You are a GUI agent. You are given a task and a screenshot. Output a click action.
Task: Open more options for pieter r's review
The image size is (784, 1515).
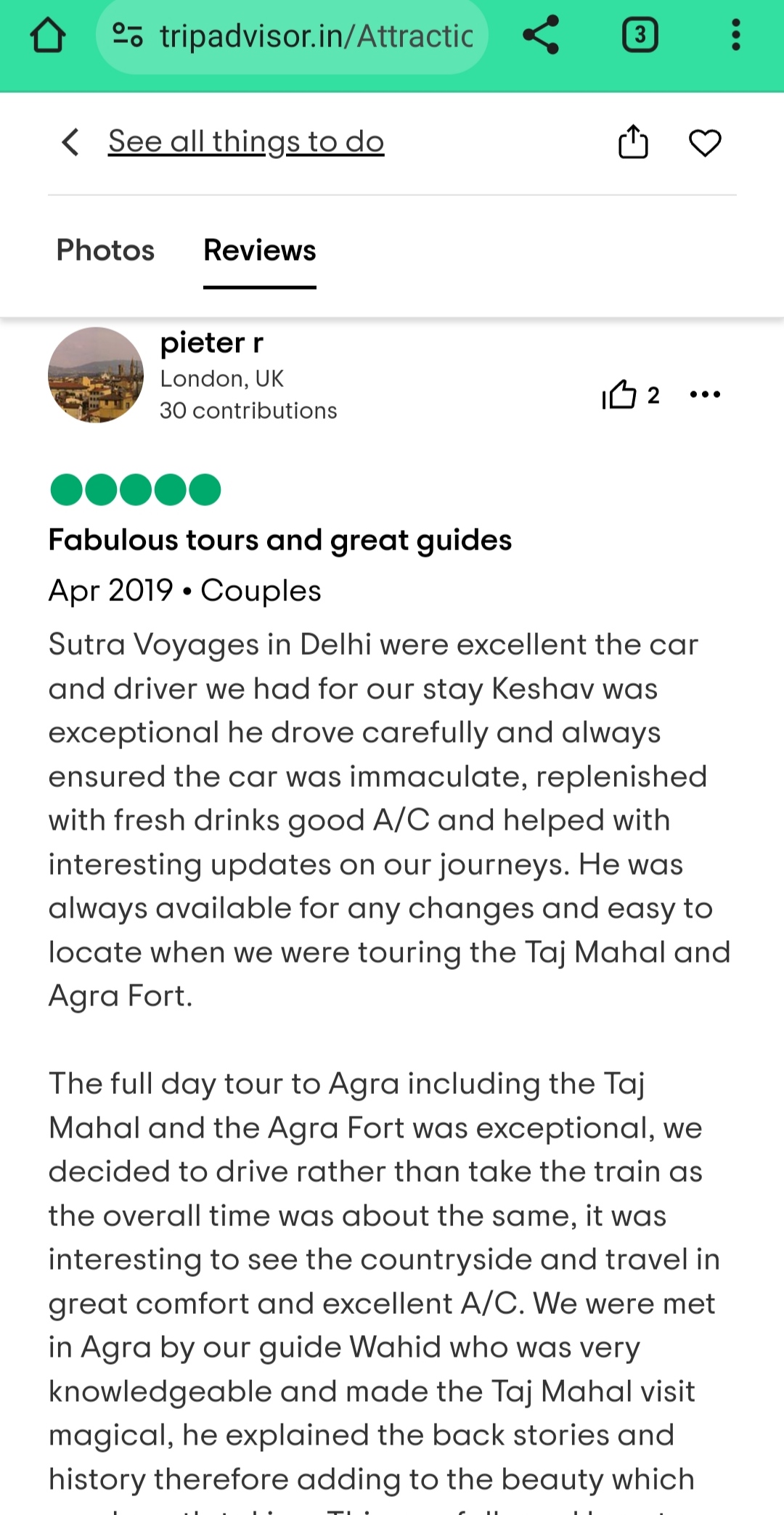[705, 394]
